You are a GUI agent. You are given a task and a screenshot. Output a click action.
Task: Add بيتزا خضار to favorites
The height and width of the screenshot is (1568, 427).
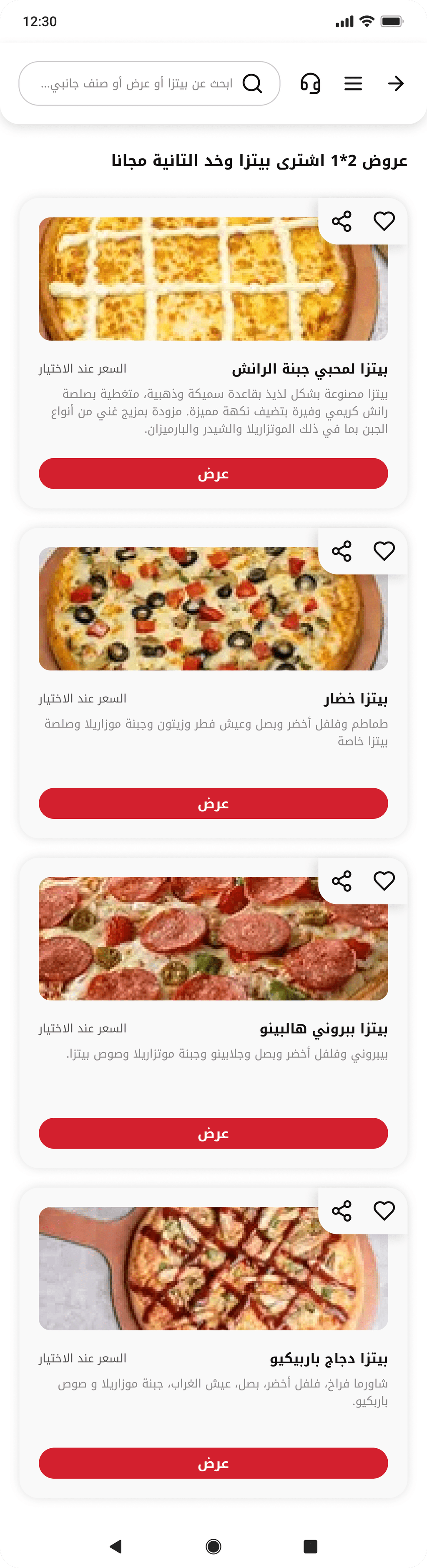point(384,551)
